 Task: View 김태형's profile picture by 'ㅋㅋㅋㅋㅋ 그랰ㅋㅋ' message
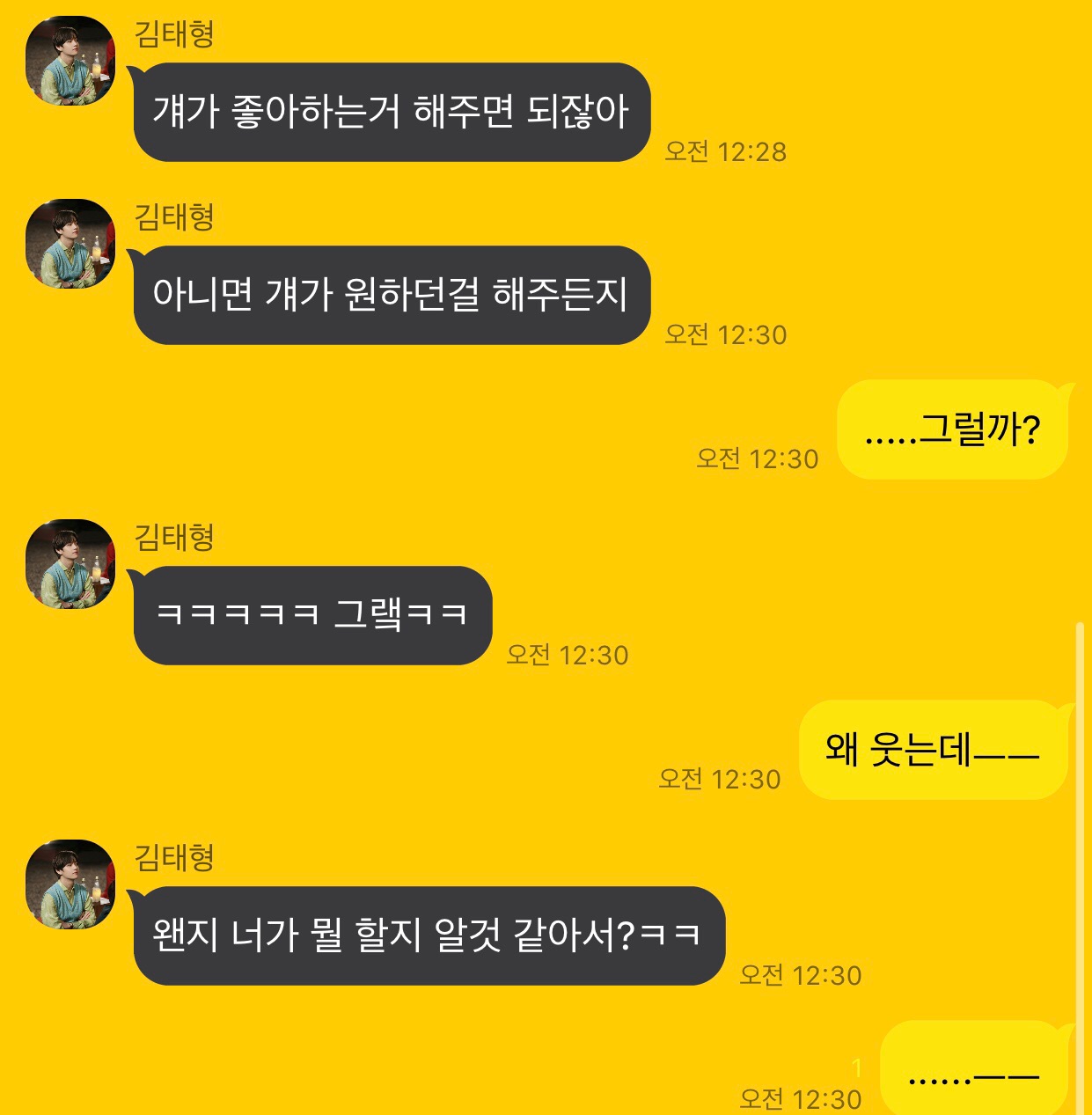(x=70, y=564)
